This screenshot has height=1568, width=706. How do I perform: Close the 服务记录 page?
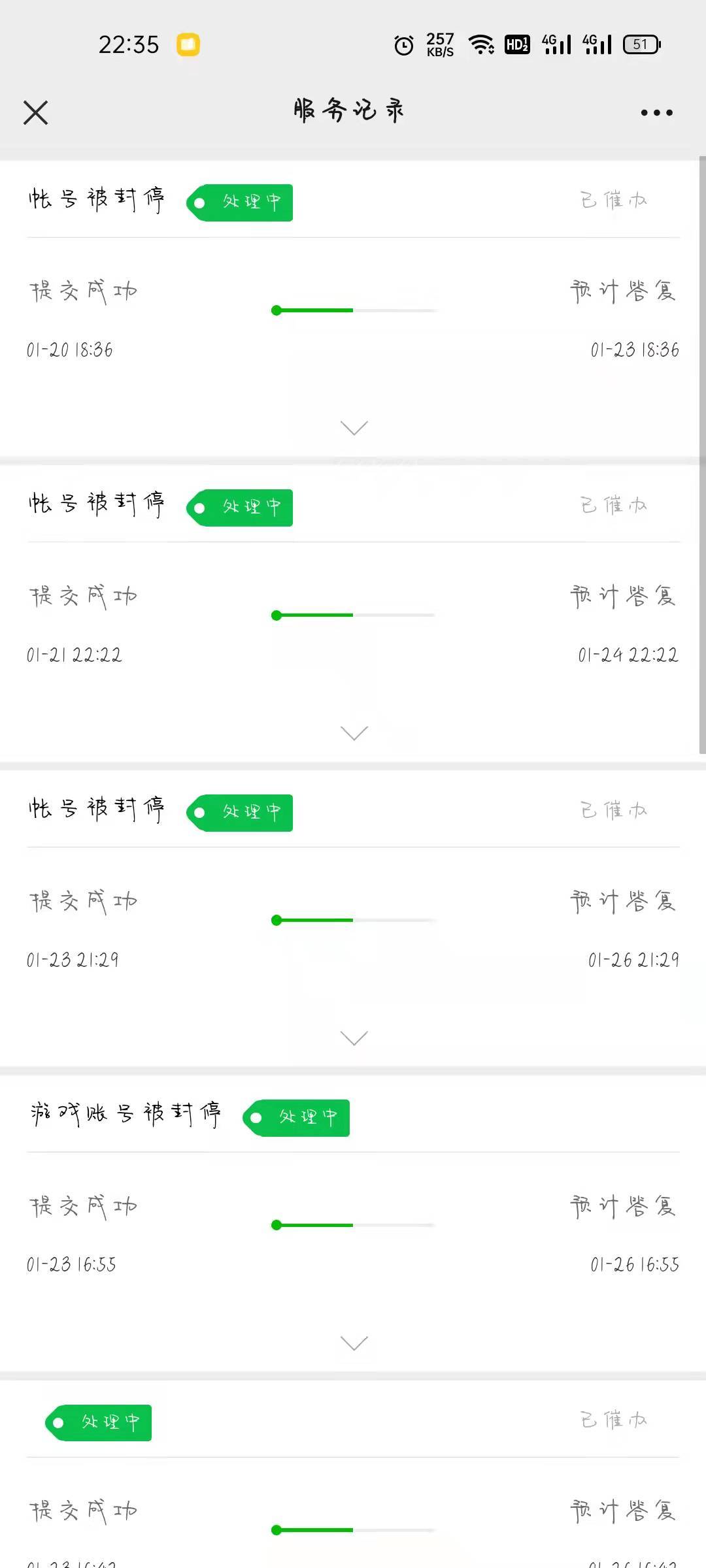(x=36, y=112)
